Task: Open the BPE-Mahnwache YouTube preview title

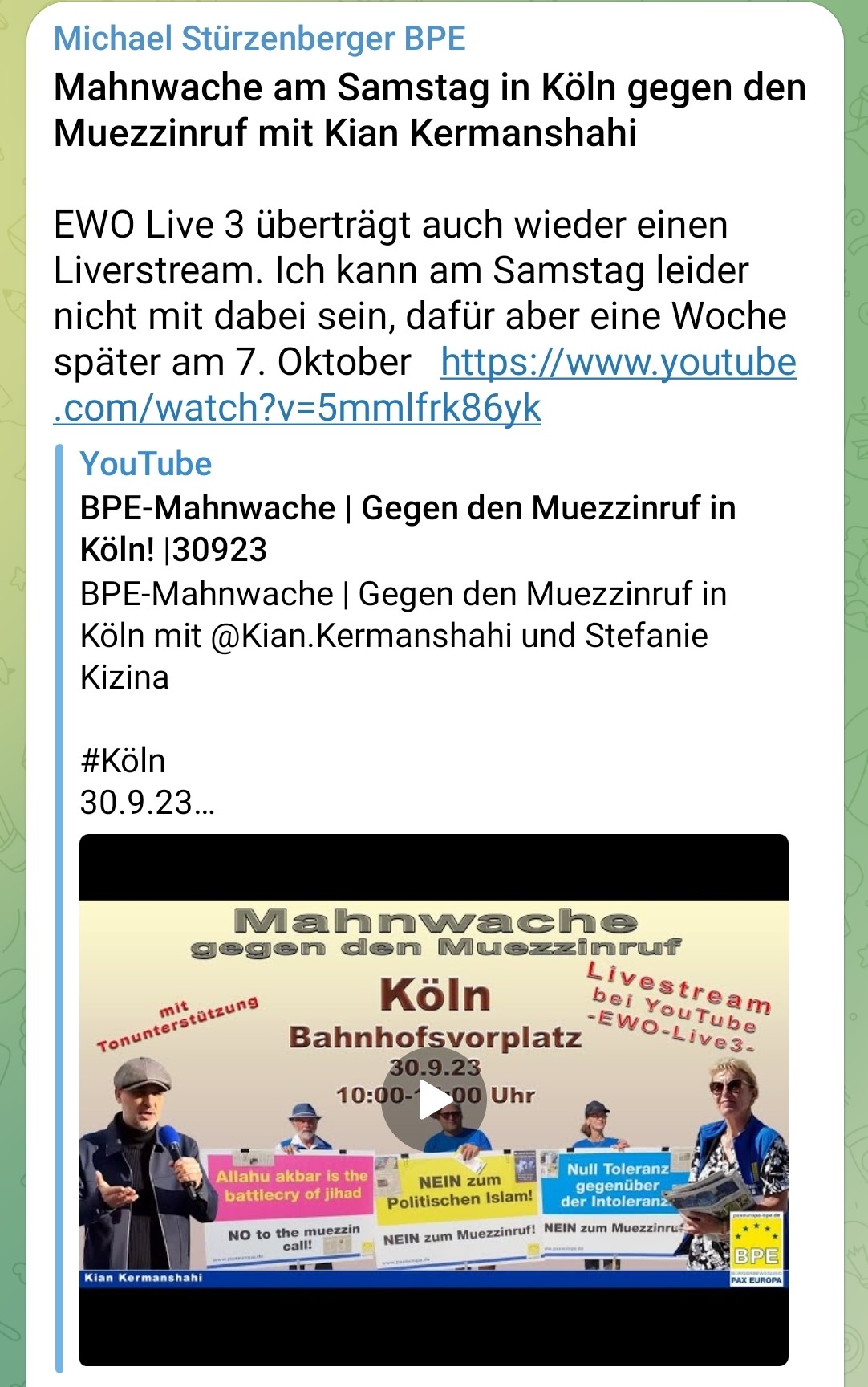Action: coord(408,528)
